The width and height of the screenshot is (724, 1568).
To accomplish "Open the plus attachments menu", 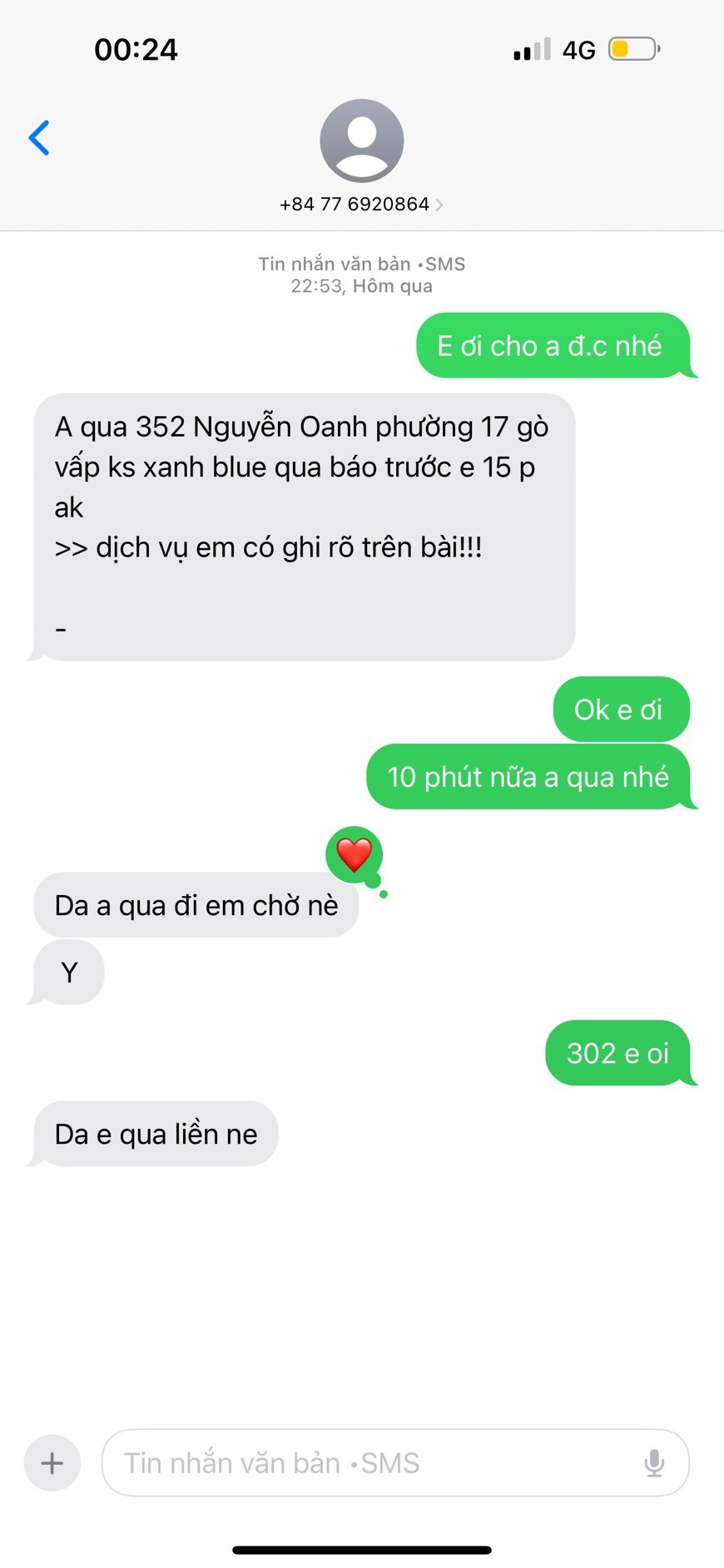I will pyautogui.click(x=52, y=1463).
